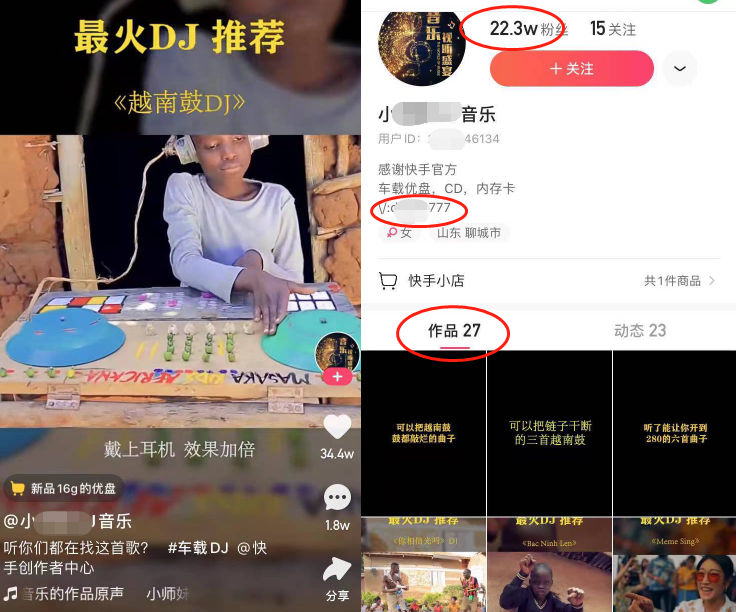
Task: Open the 《Meme Sing》 video thumbnail
Action: click(674, 565)
